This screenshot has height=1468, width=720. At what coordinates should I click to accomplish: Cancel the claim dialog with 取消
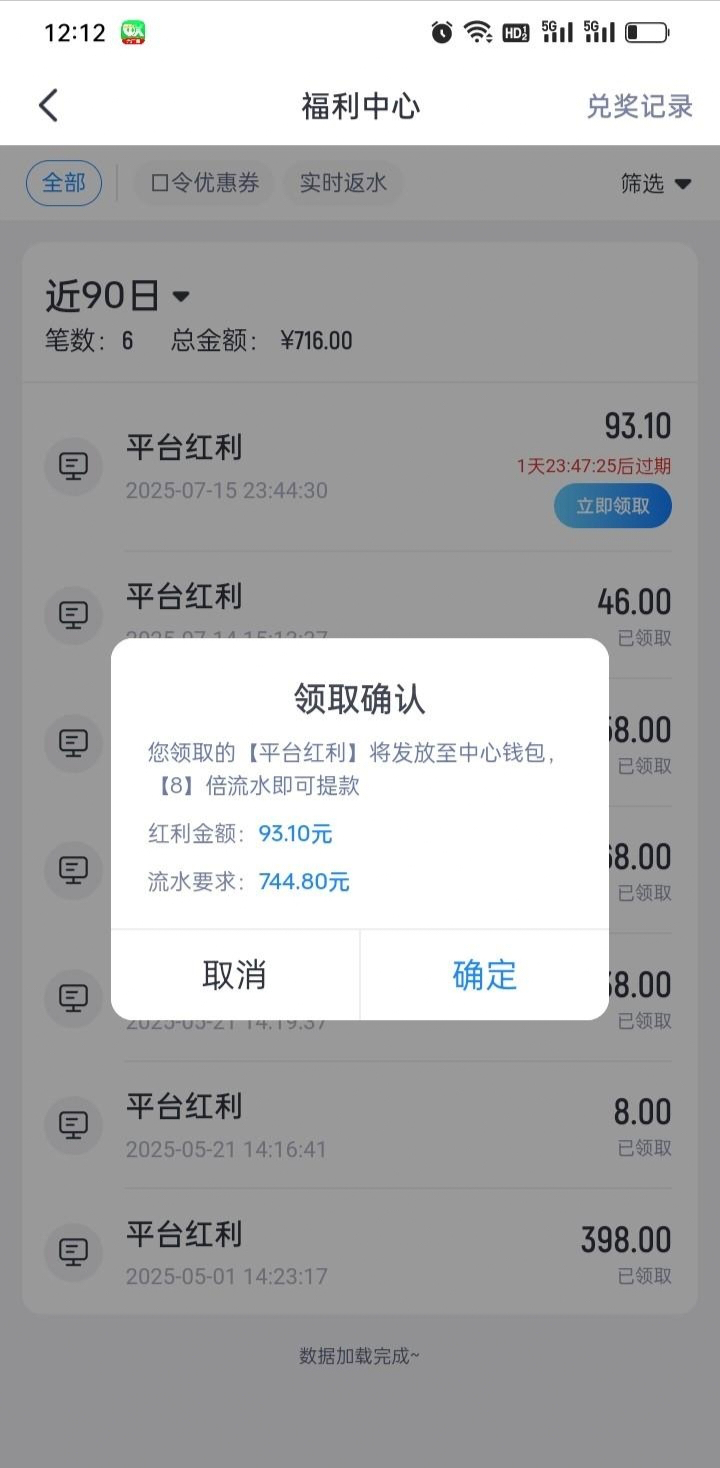[x=235, y=975]
